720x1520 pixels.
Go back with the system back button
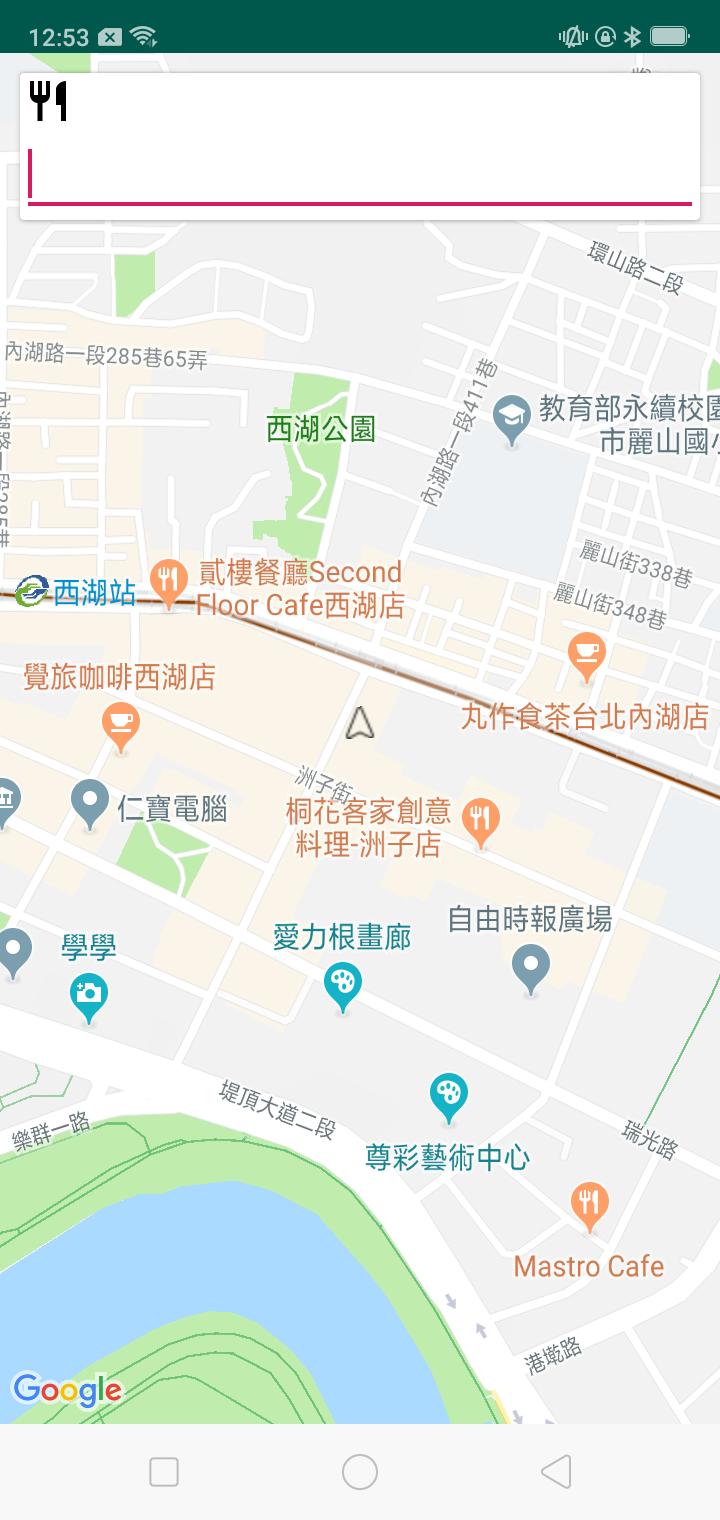coord(556,1471)
